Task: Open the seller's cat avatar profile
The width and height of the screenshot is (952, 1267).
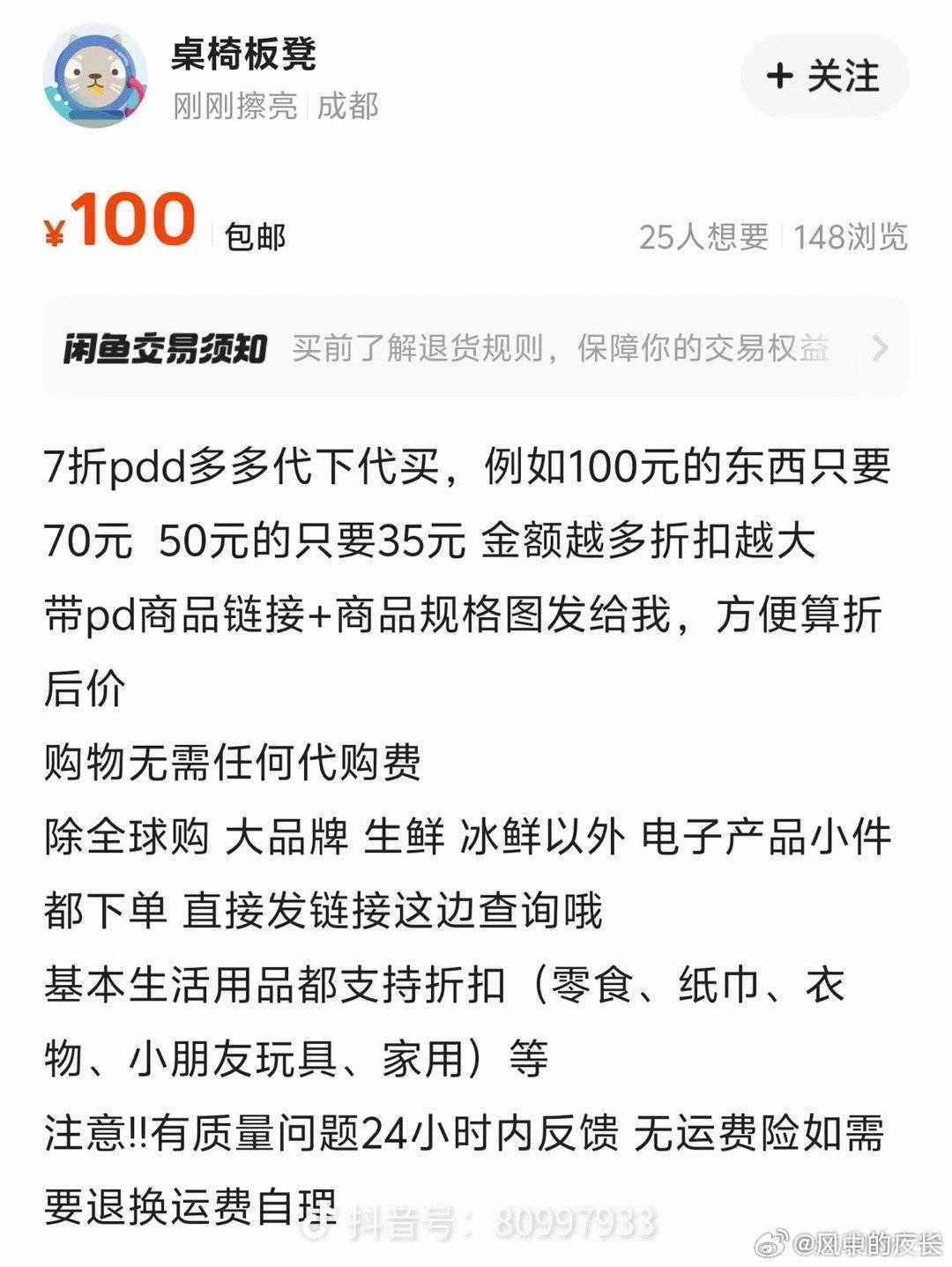Action: click(95, 76)
